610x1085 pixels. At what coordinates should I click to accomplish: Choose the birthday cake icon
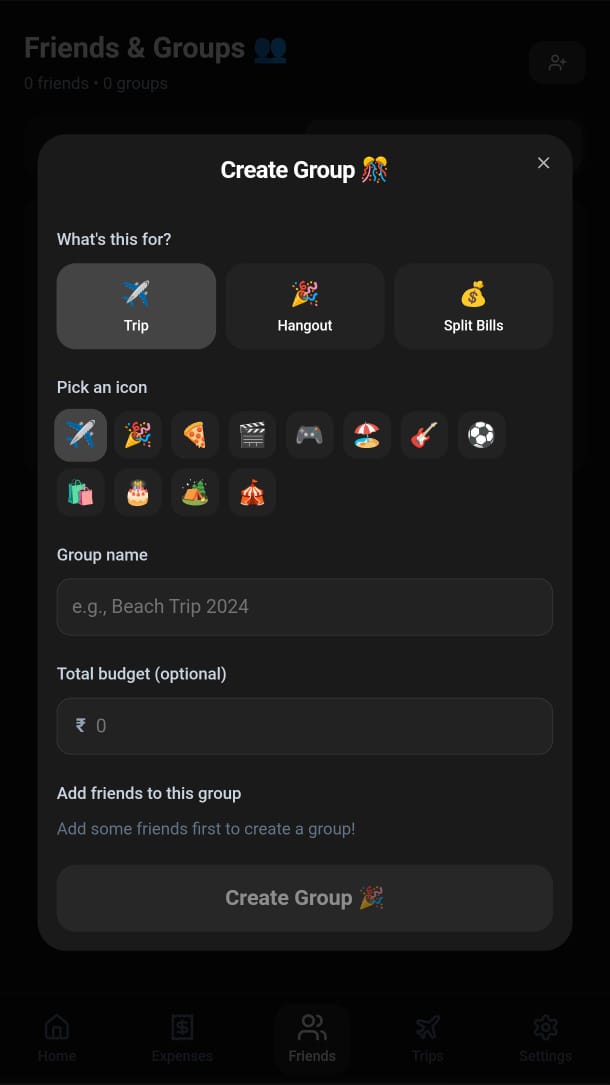click(138, 493)
